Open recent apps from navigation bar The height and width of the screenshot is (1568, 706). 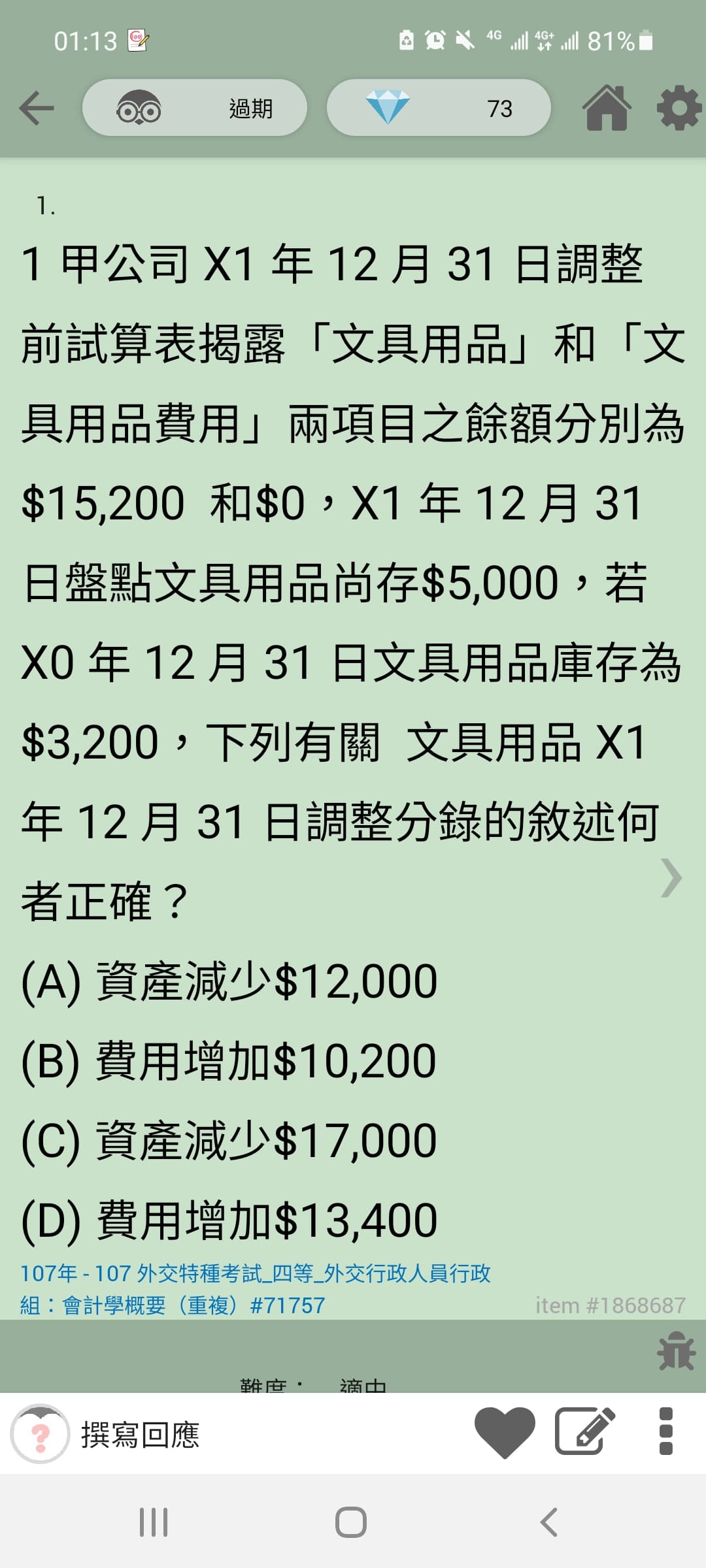click(154, 1522)
